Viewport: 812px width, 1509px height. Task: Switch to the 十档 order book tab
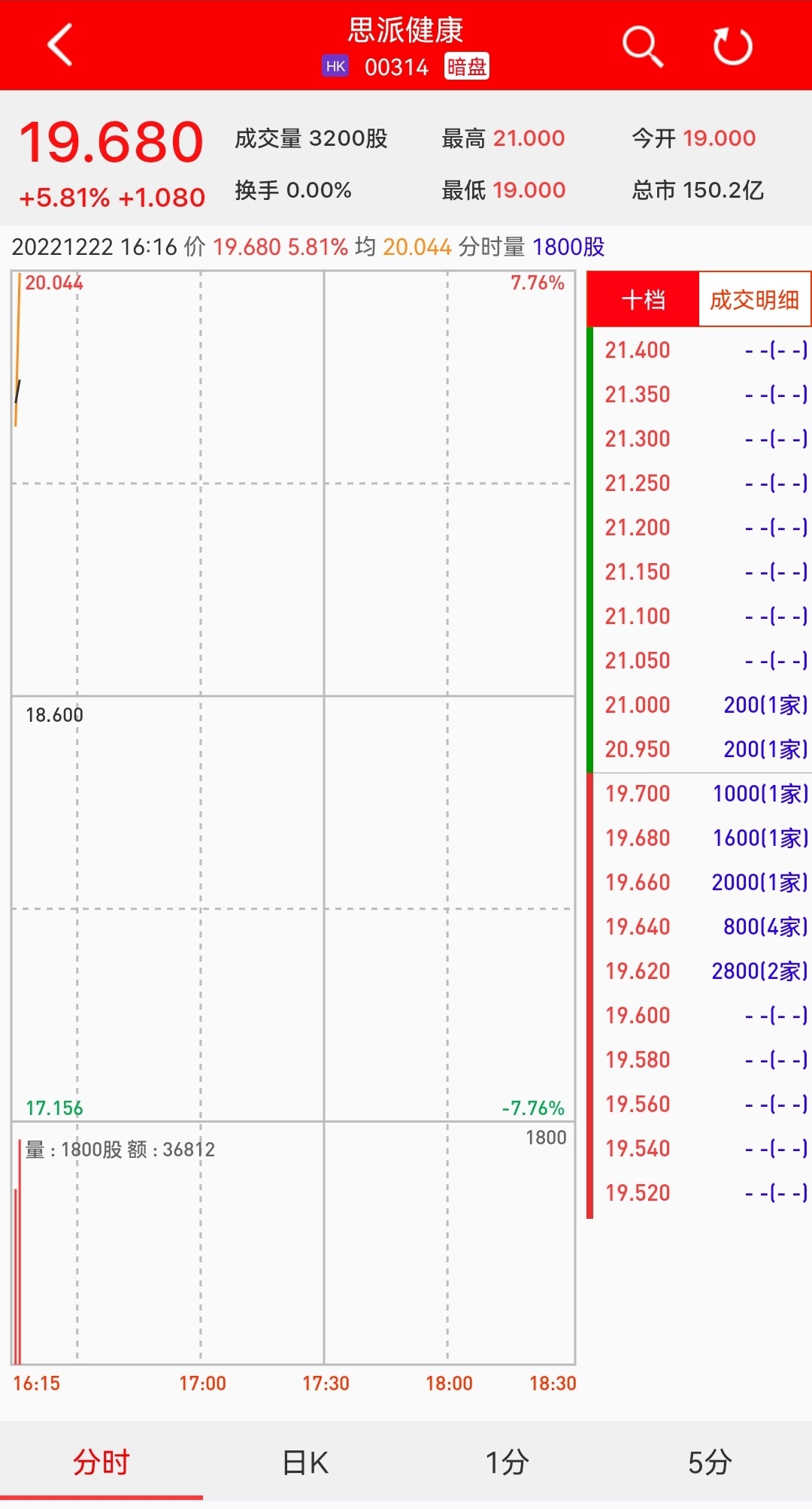(x=644, y=300)
